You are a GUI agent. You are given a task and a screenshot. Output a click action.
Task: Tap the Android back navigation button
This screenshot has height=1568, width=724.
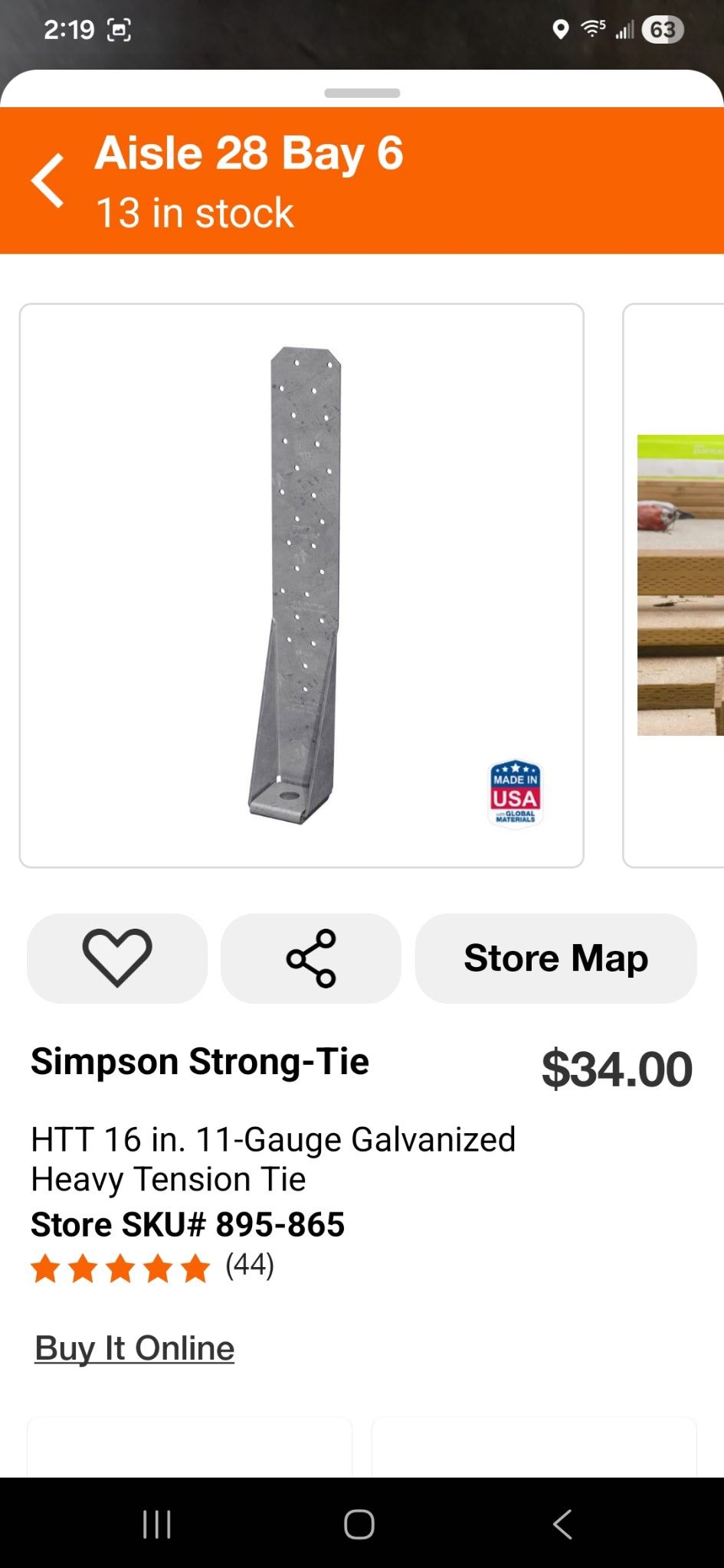click(562, 1524)
